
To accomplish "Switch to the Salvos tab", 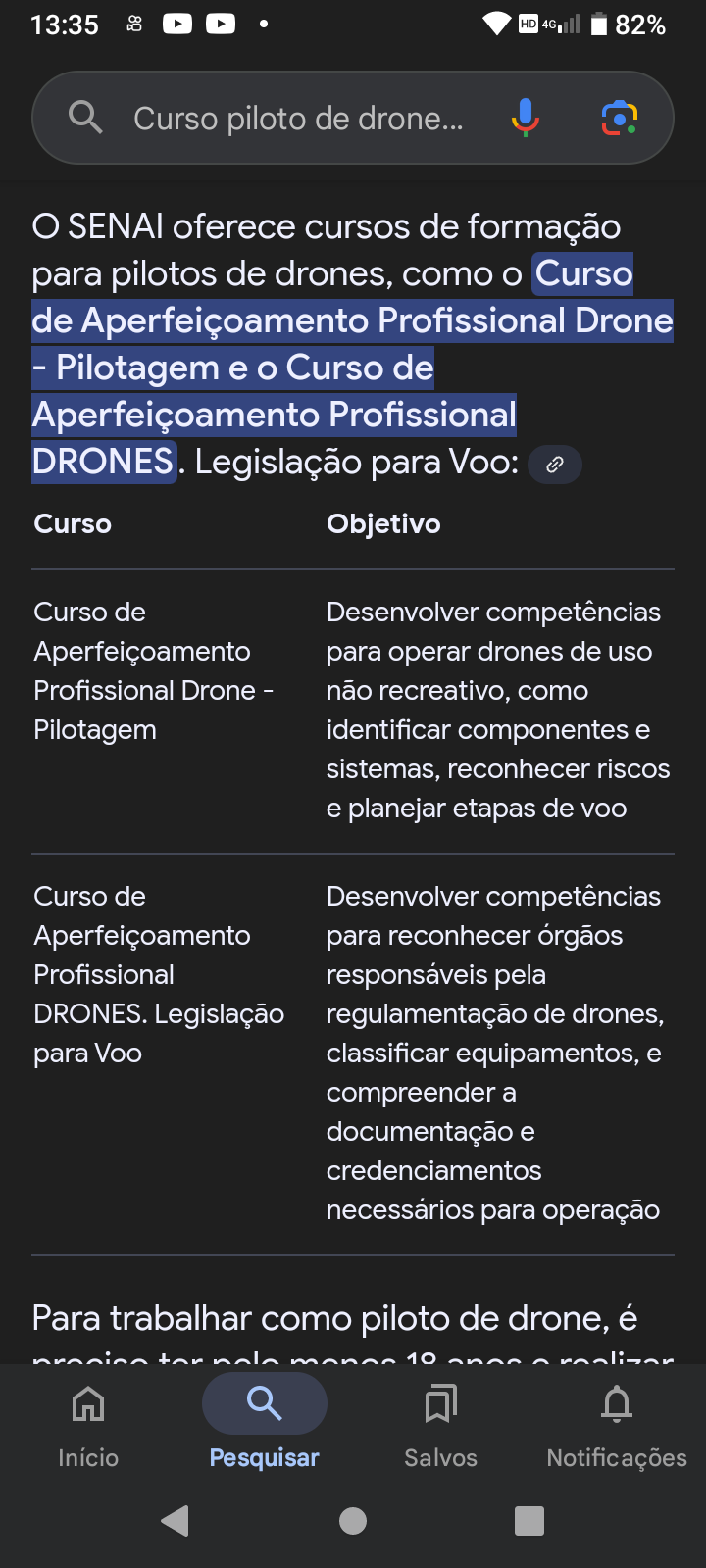I will point(441,1427).
